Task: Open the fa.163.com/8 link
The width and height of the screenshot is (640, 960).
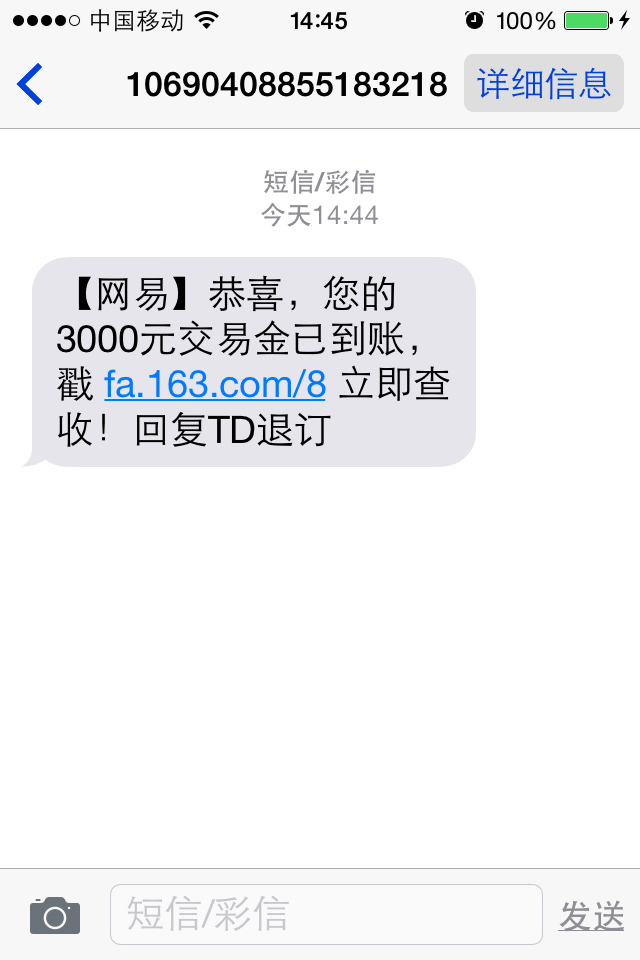Action: tap(215, 385)
